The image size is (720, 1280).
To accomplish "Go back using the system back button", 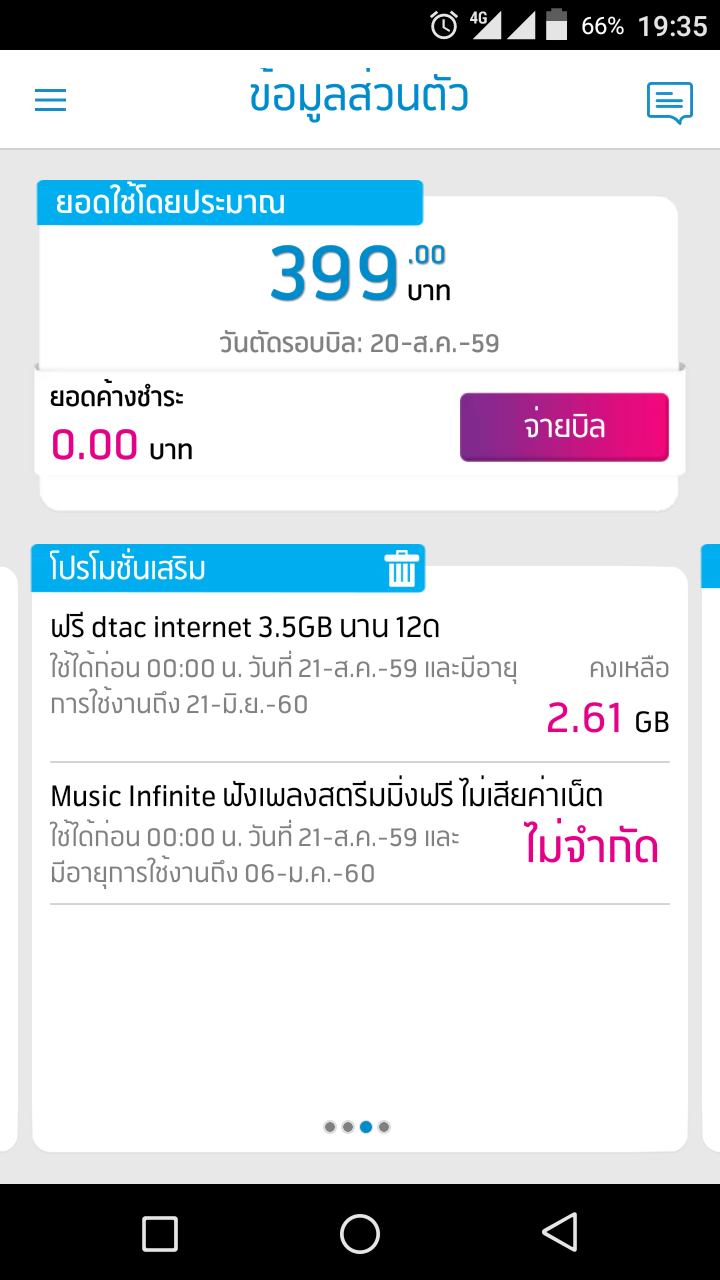I will tap(559, 1233).
